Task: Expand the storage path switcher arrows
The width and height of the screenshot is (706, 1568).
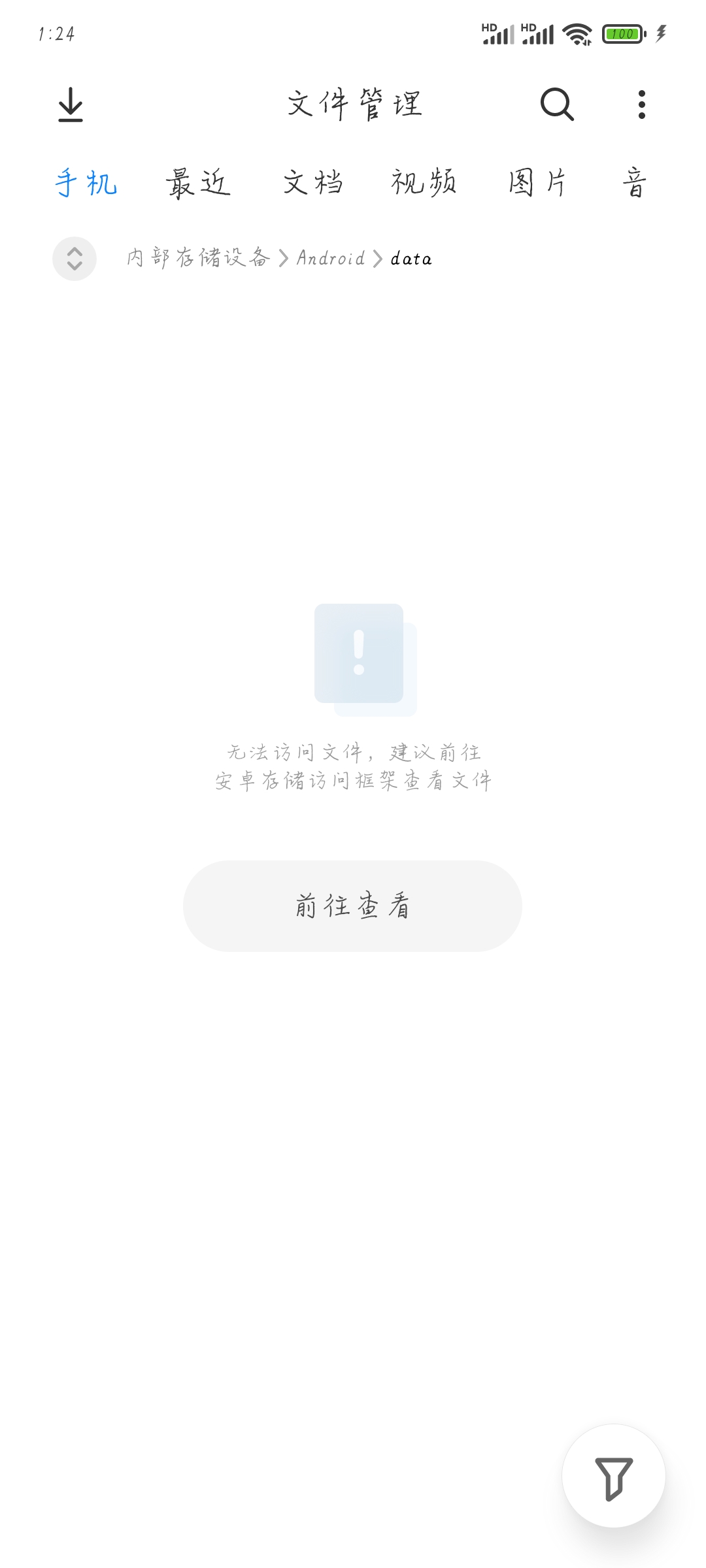Action: tap(75, 259)
